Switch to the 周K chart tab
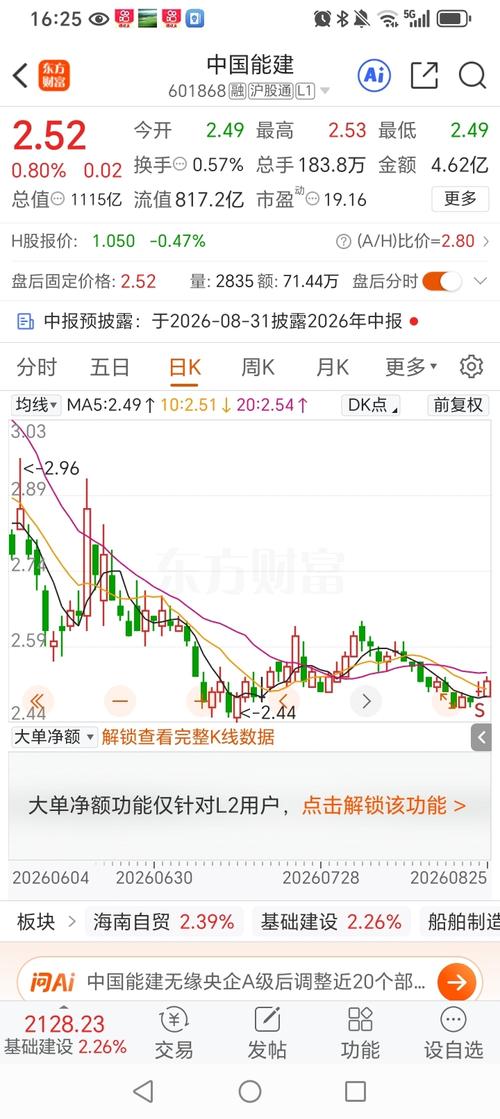500x1119 pixels. coord(257,368)
